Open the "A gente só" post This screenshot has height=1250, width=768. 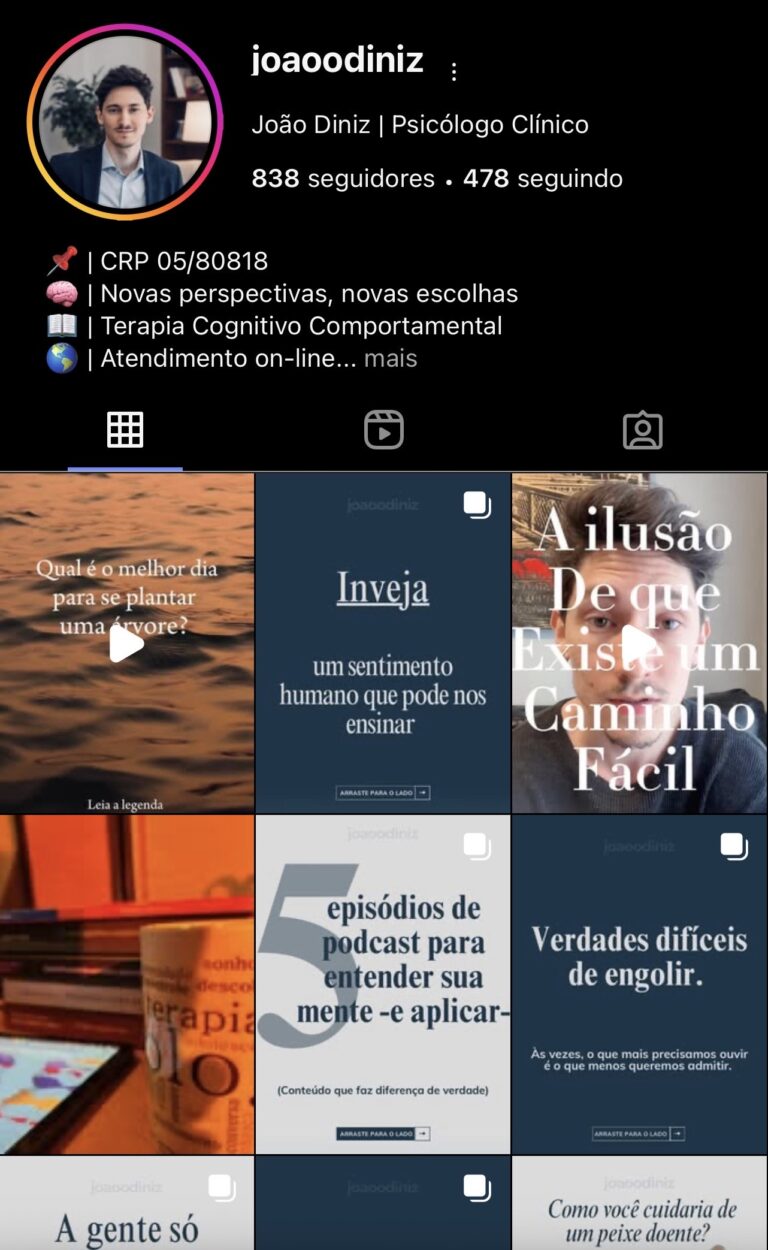127,1205
